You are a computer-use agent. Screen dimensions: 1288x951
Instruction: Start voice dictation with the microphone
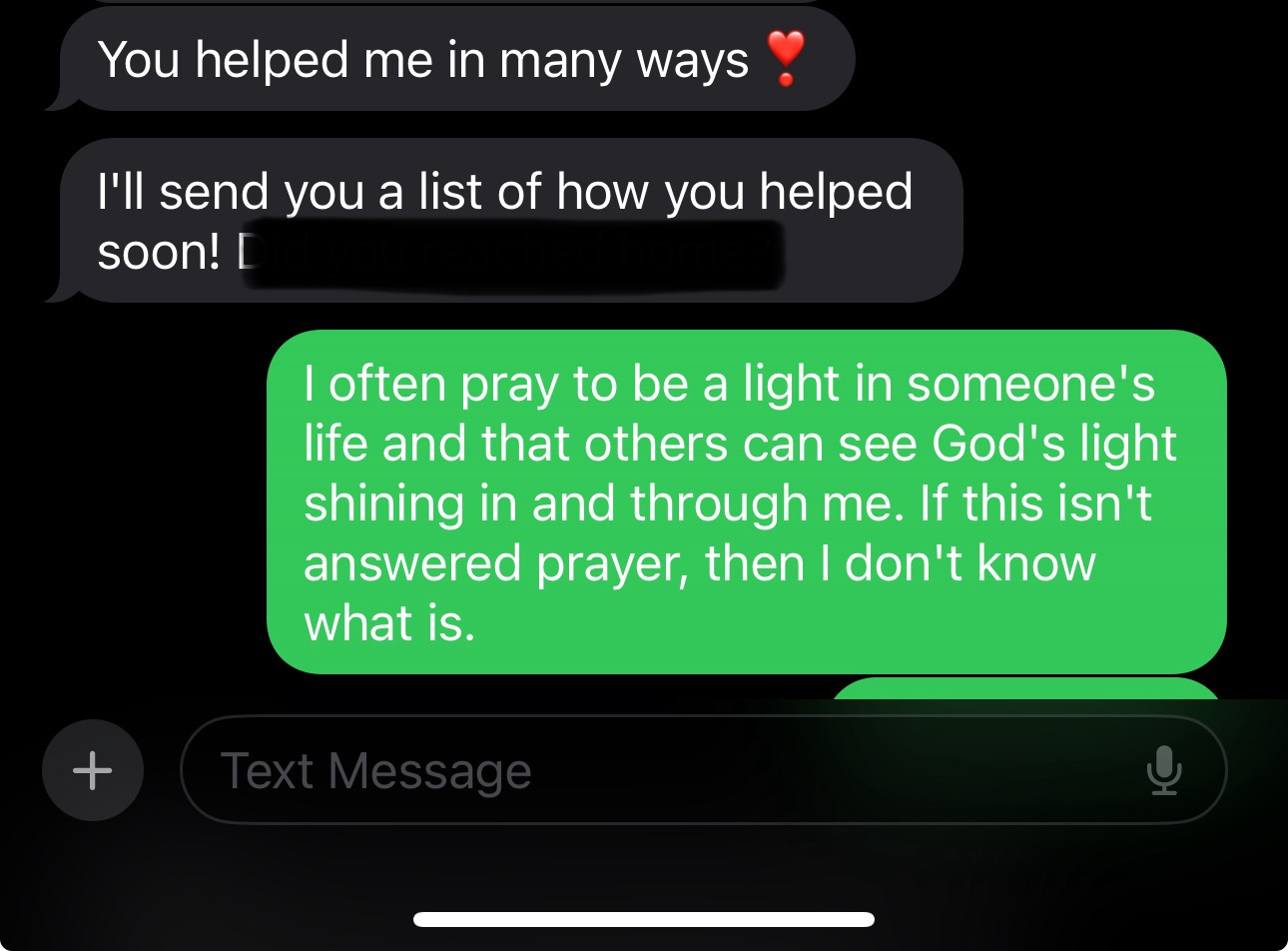click(1163, 770)
